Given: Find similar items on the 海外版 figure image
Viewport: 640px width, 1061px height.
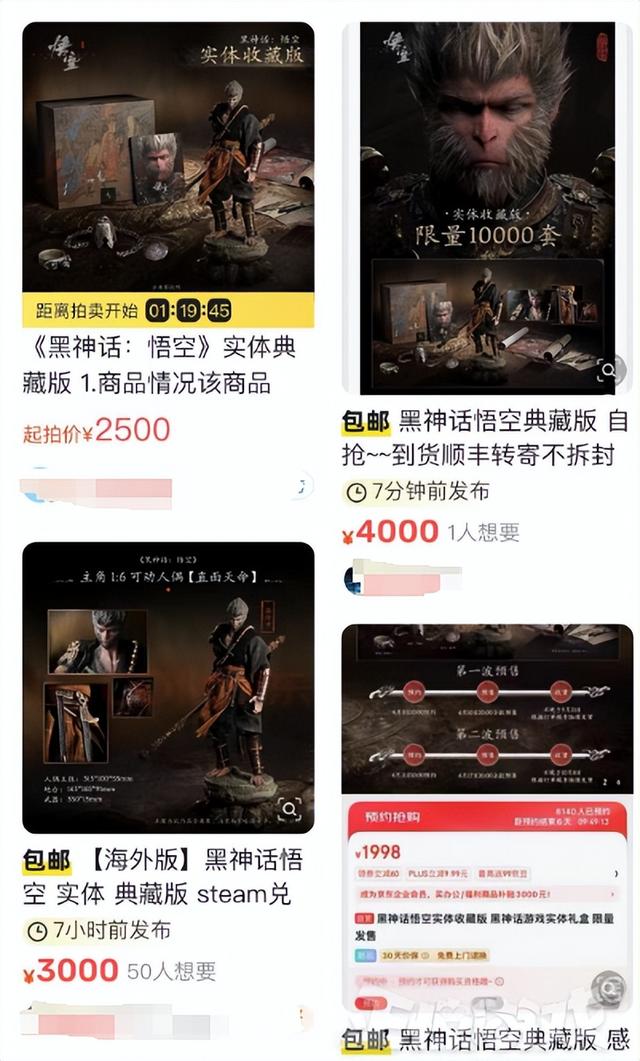Looking at the screenshot, I should (288, 809).
